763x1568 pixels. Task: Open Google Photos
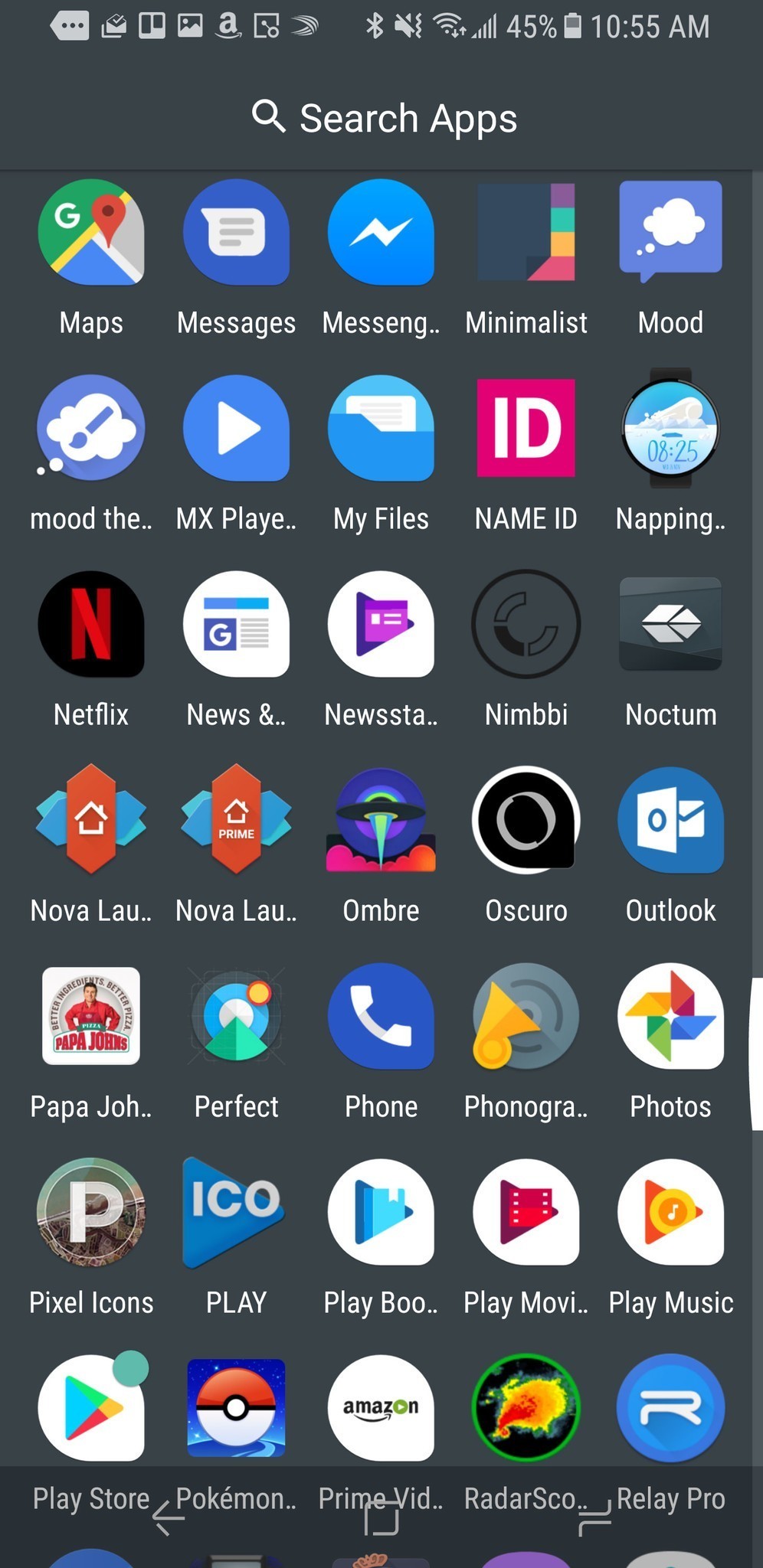pyautogui.click(x=670, y=1016)
